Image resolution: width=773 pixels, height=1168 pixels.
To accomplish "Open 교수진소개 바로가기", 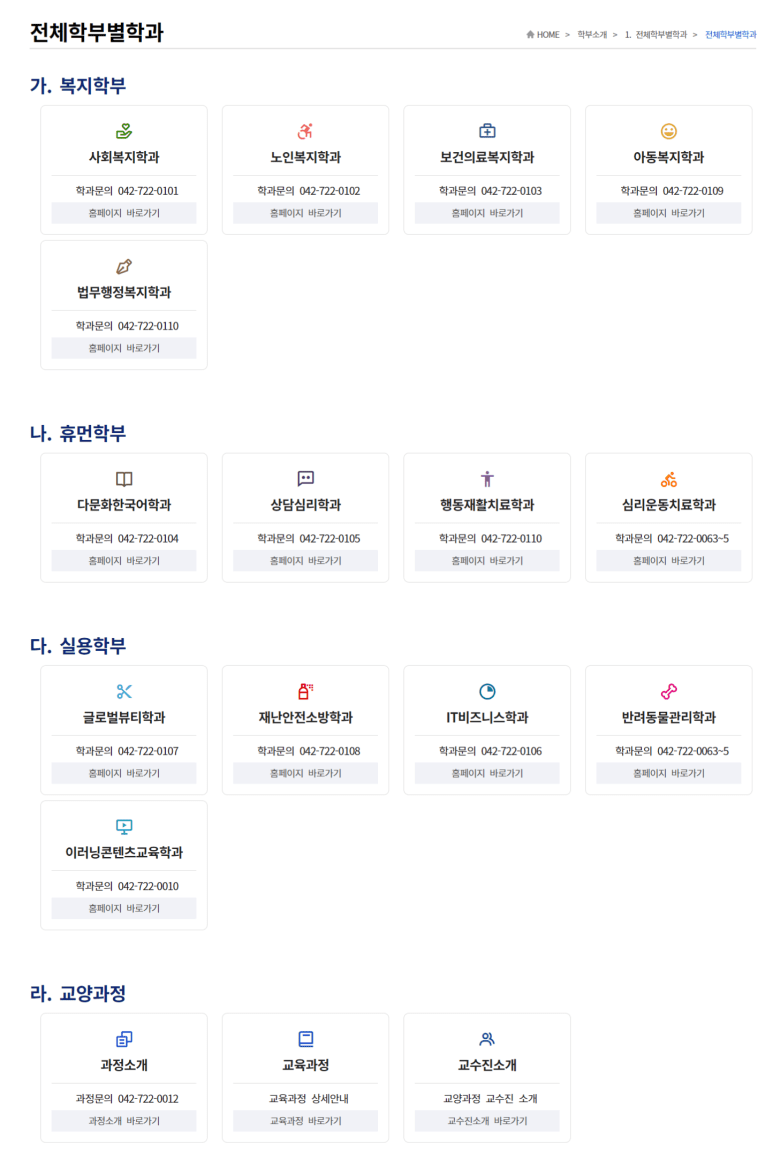I will point(487,1121).
